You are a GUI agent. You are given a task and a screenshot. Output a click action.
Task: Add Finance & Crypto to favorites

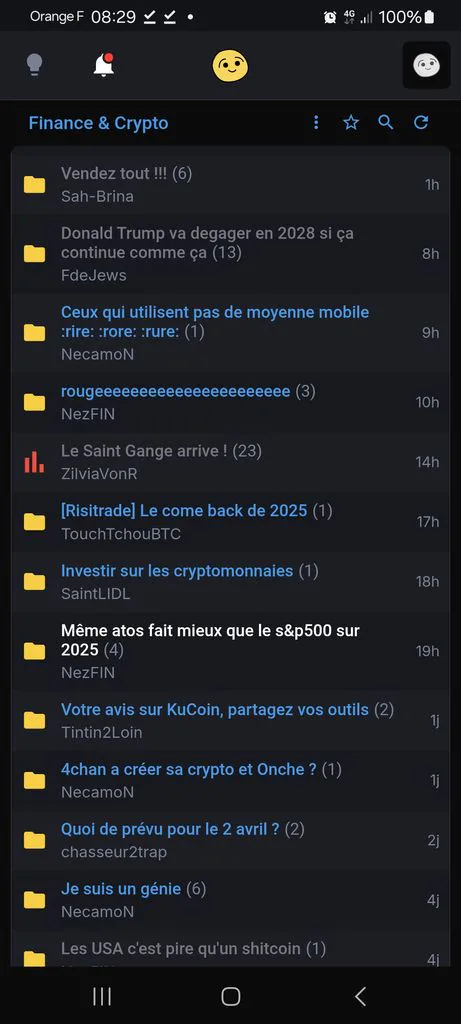(351, 123)
